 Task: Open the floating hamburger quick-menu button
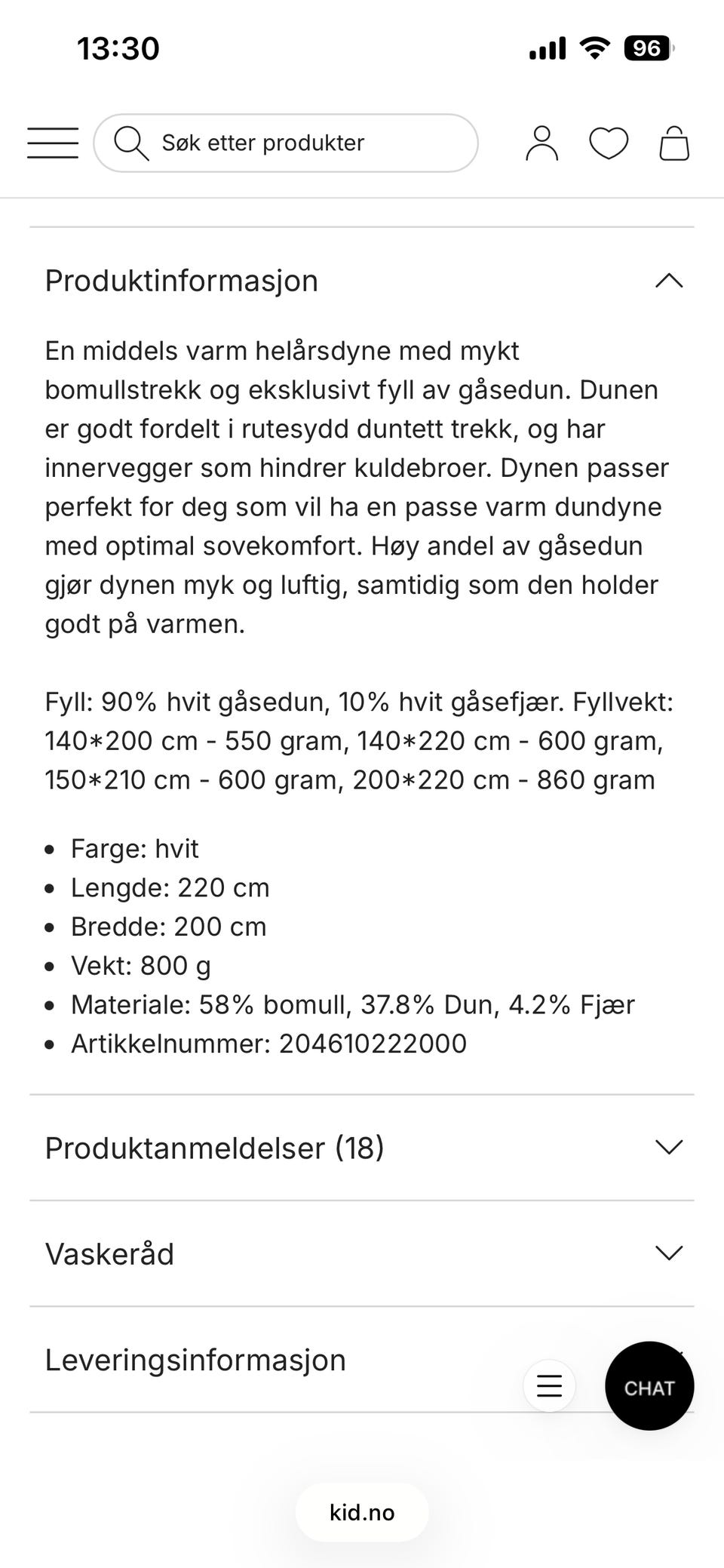550,1386
